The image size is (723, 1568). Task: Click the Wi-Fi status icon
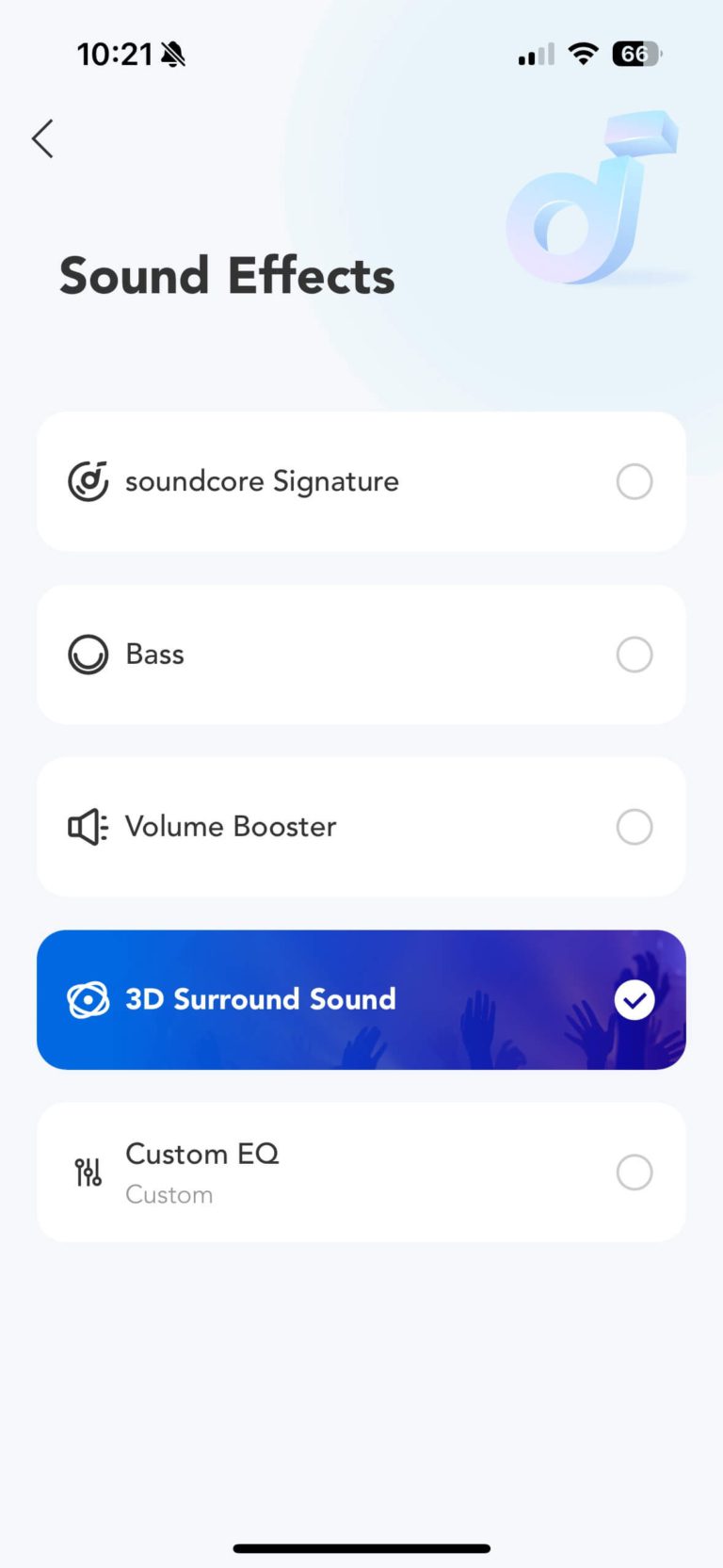[582, 54]
